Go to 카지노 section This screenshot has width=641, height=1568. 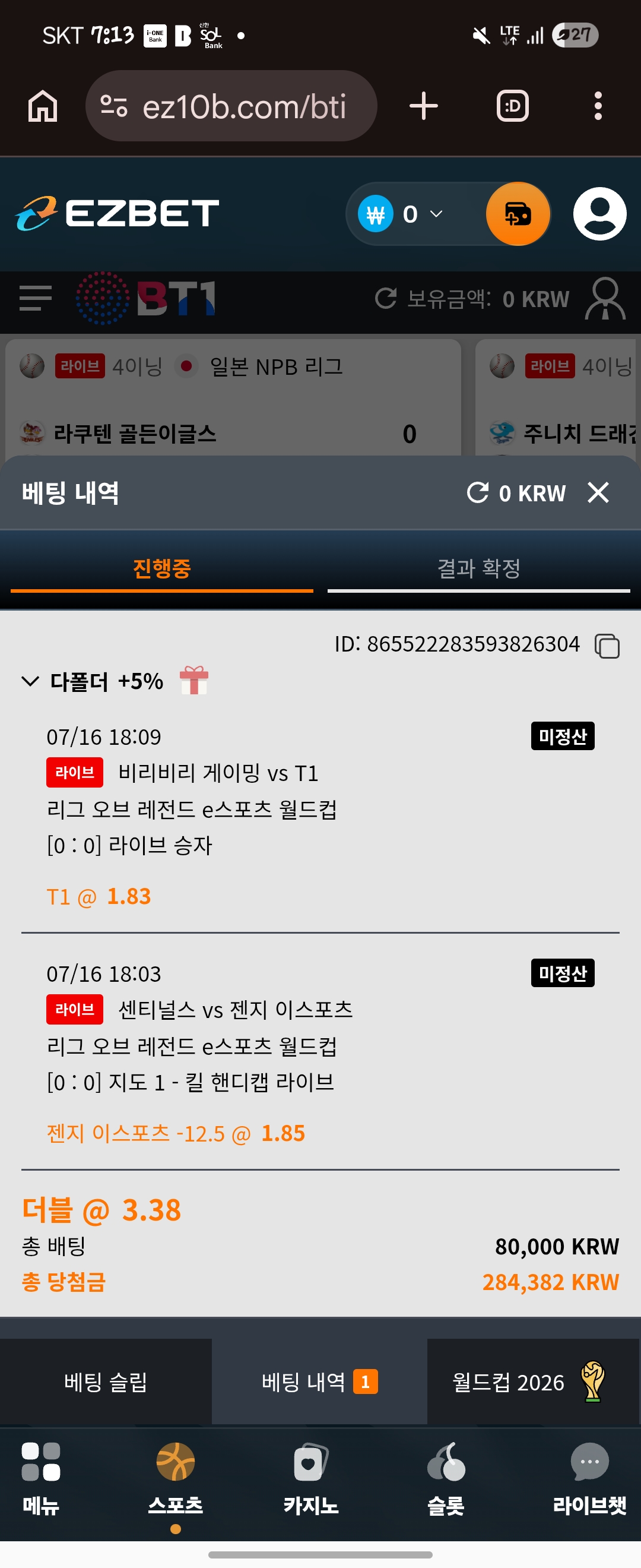click(311, 1478)
